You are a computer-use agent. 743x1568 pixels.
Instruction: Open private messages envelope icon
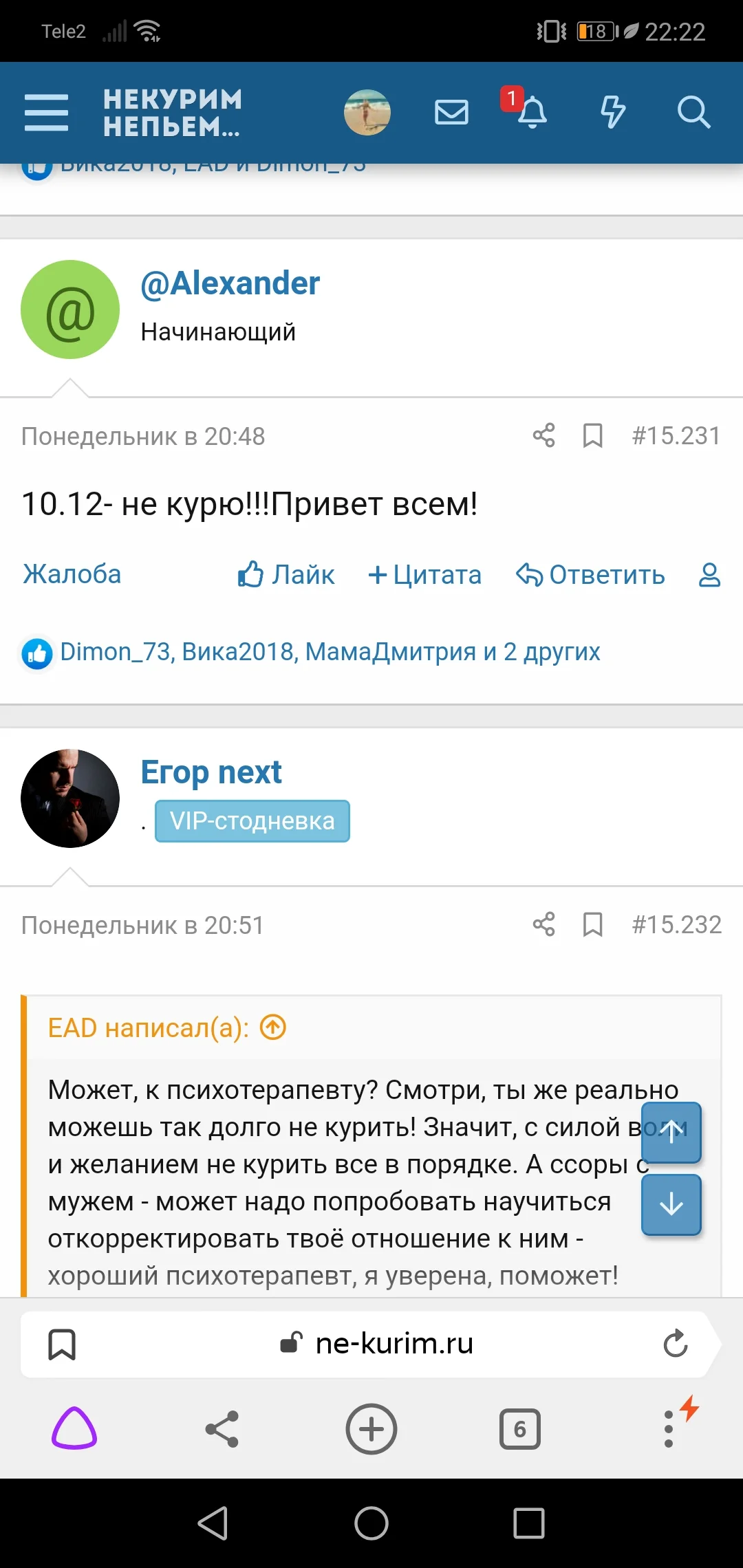[x=451, y=112]
